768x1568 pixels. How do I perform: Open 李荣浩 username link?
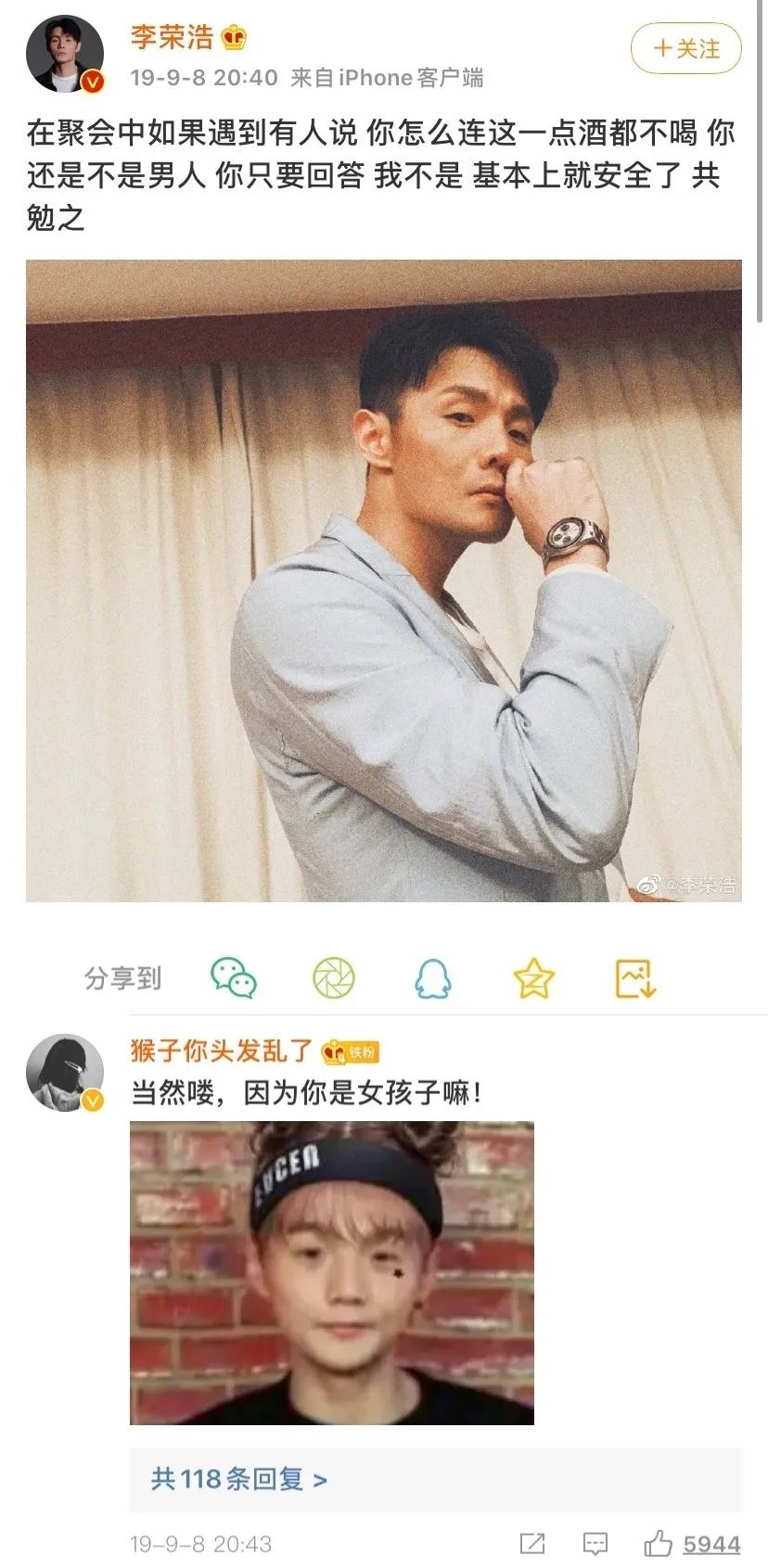click(x=172, y=36)
